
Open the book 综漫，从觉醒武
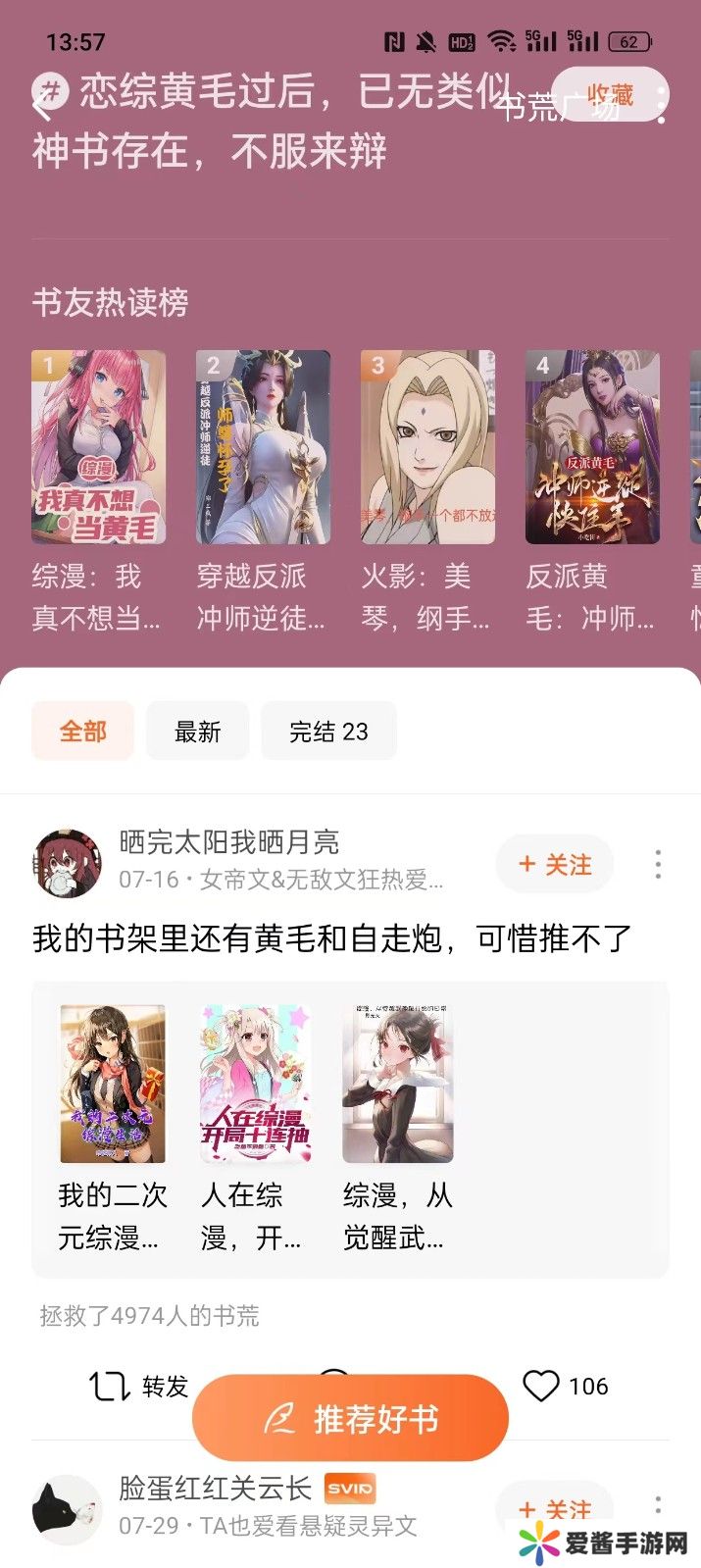397,1084
